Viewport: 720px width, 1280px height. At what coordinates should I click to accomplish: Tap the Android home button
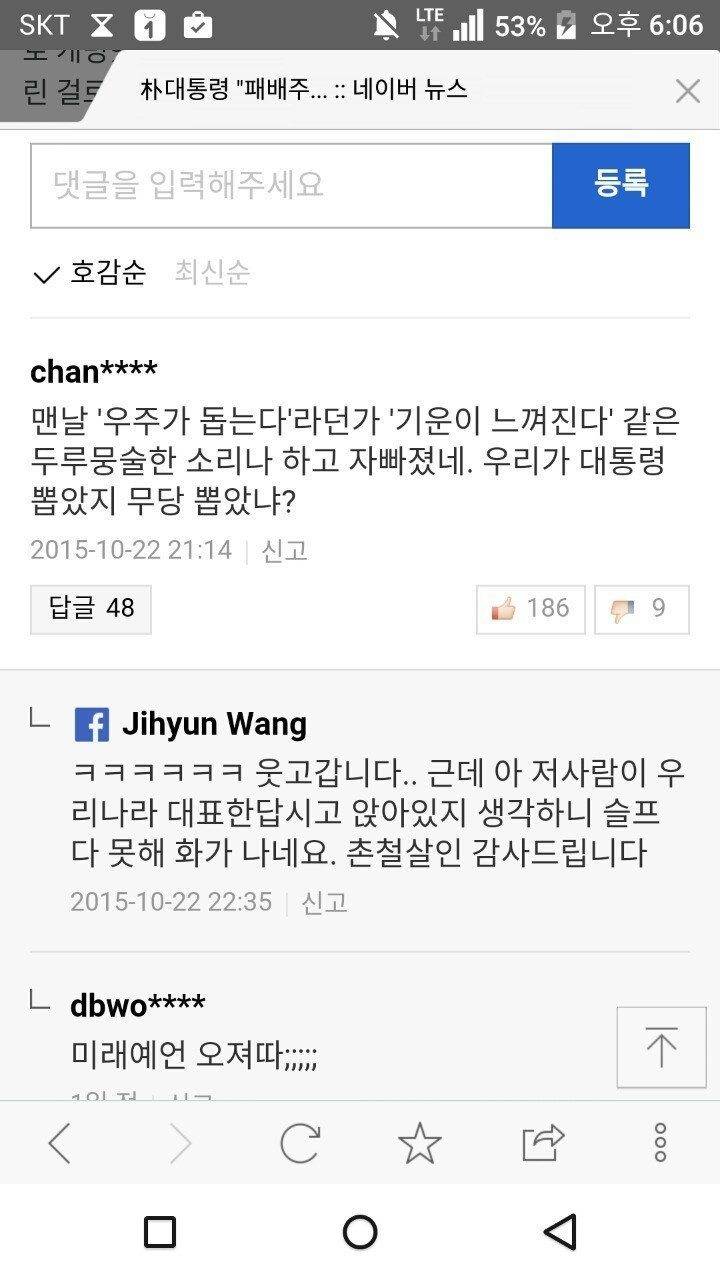click(360, 1232)
